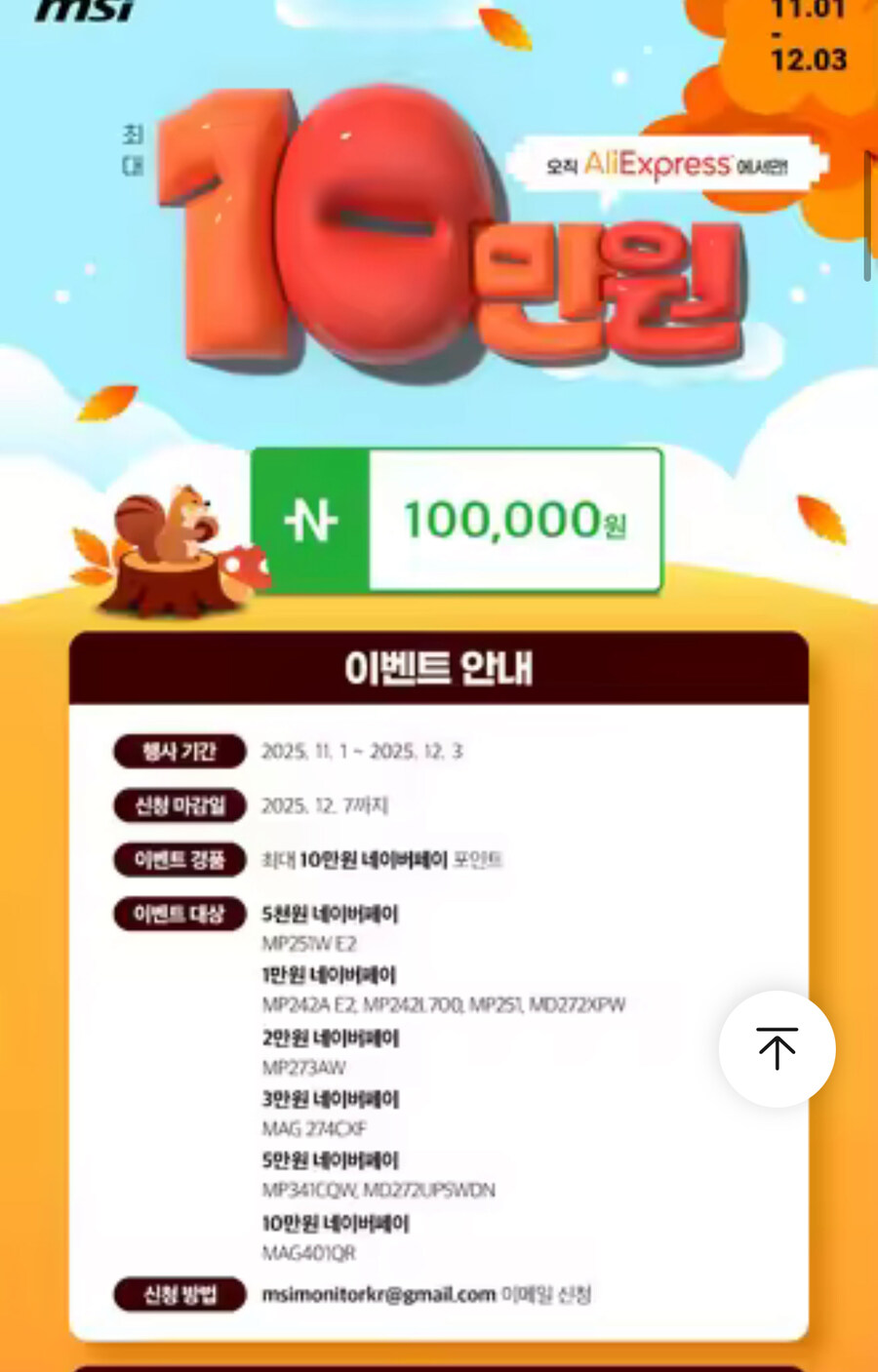Tap the scroll-to-top arrow button
The width and height of the screenshot is (878, 1372).
point(777,1048)
